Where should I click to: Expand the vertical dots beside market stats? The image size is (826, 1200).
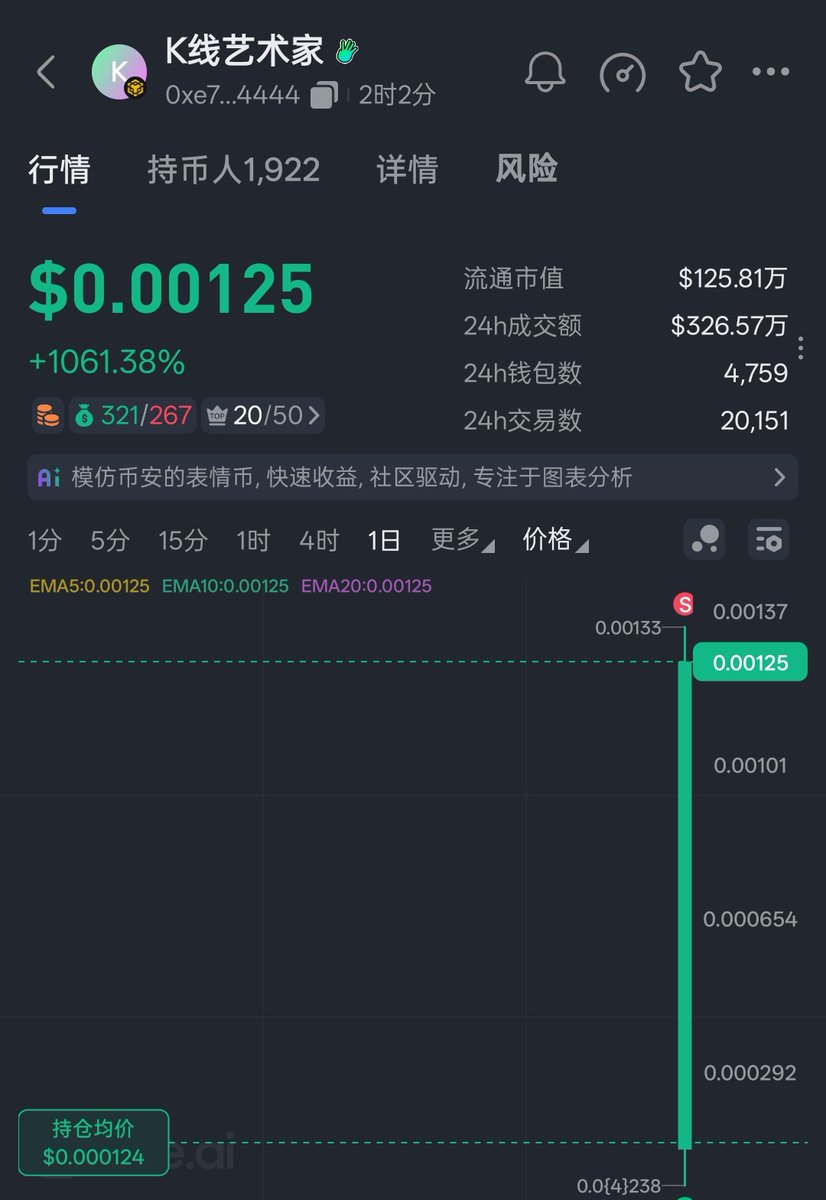(801, 349)
